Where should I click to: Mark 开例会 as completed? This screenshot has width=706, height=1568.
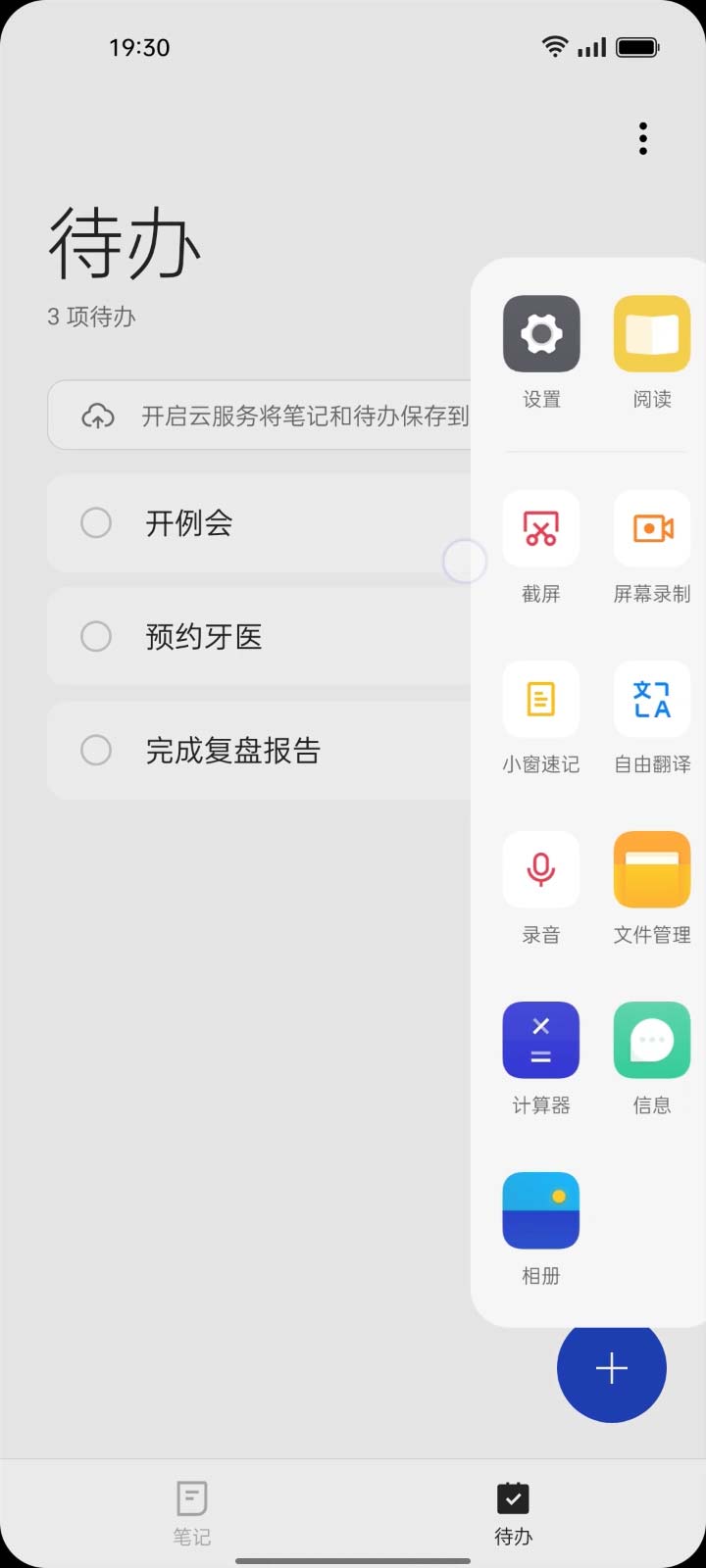click(x=96, y=523)
